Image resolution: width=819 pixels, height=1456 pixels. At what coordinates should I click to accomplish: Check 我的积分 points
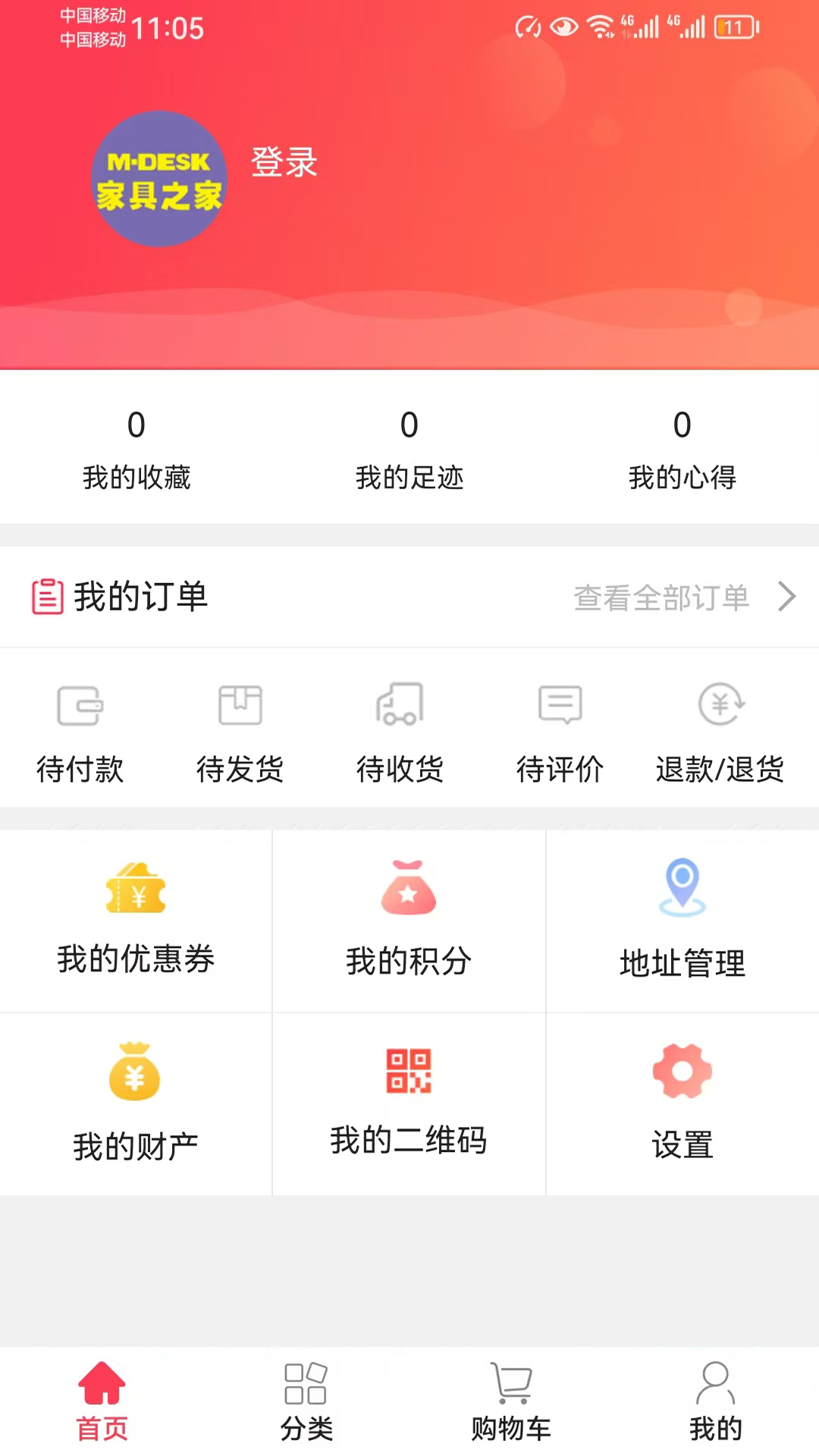pos(409,921)
